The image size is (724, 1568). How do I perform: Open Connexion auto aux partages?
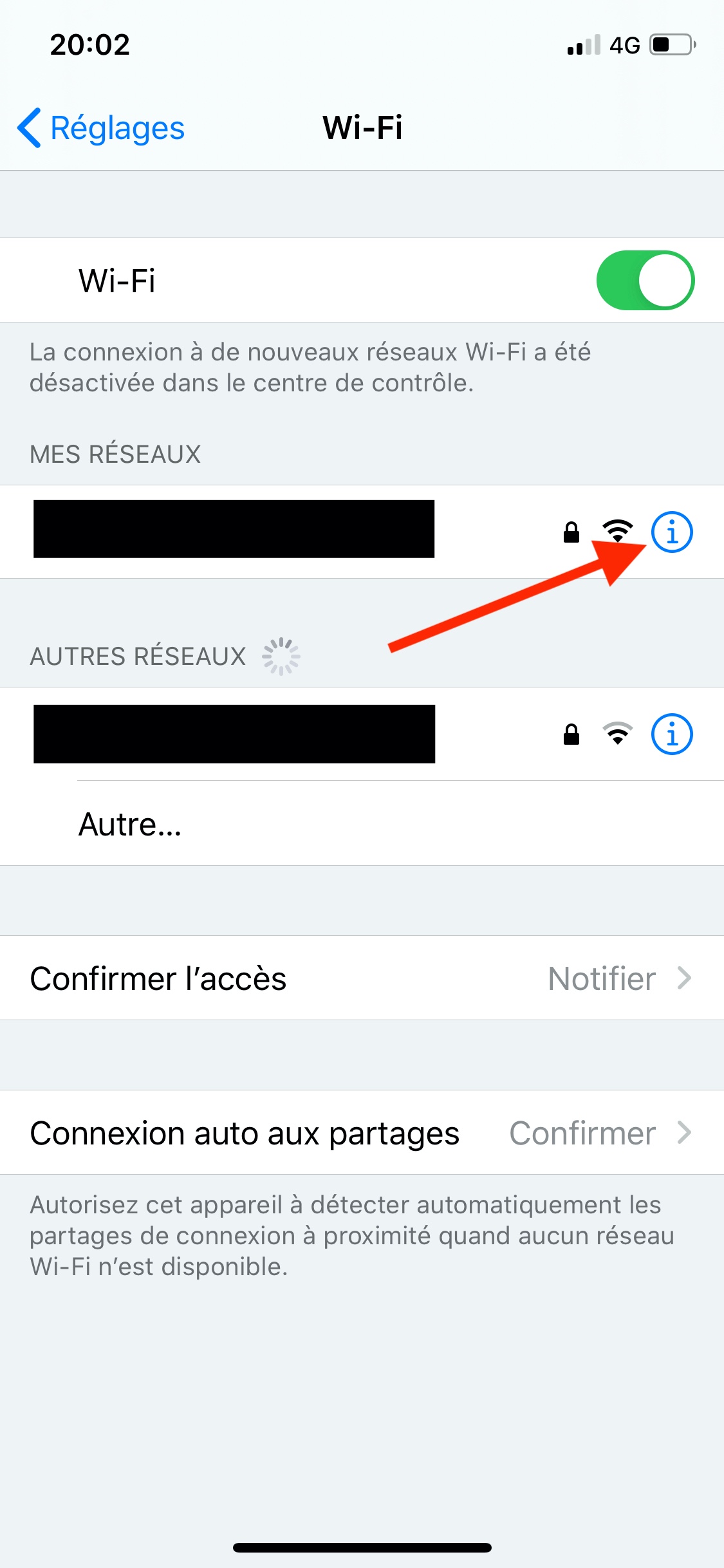click(x=362, y=1132)
